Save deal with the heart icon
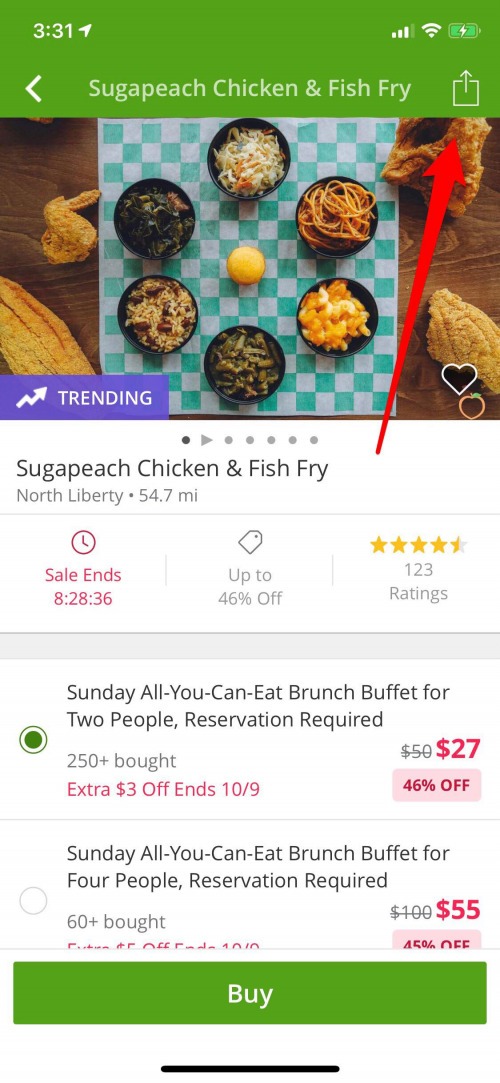 [459, 378]
